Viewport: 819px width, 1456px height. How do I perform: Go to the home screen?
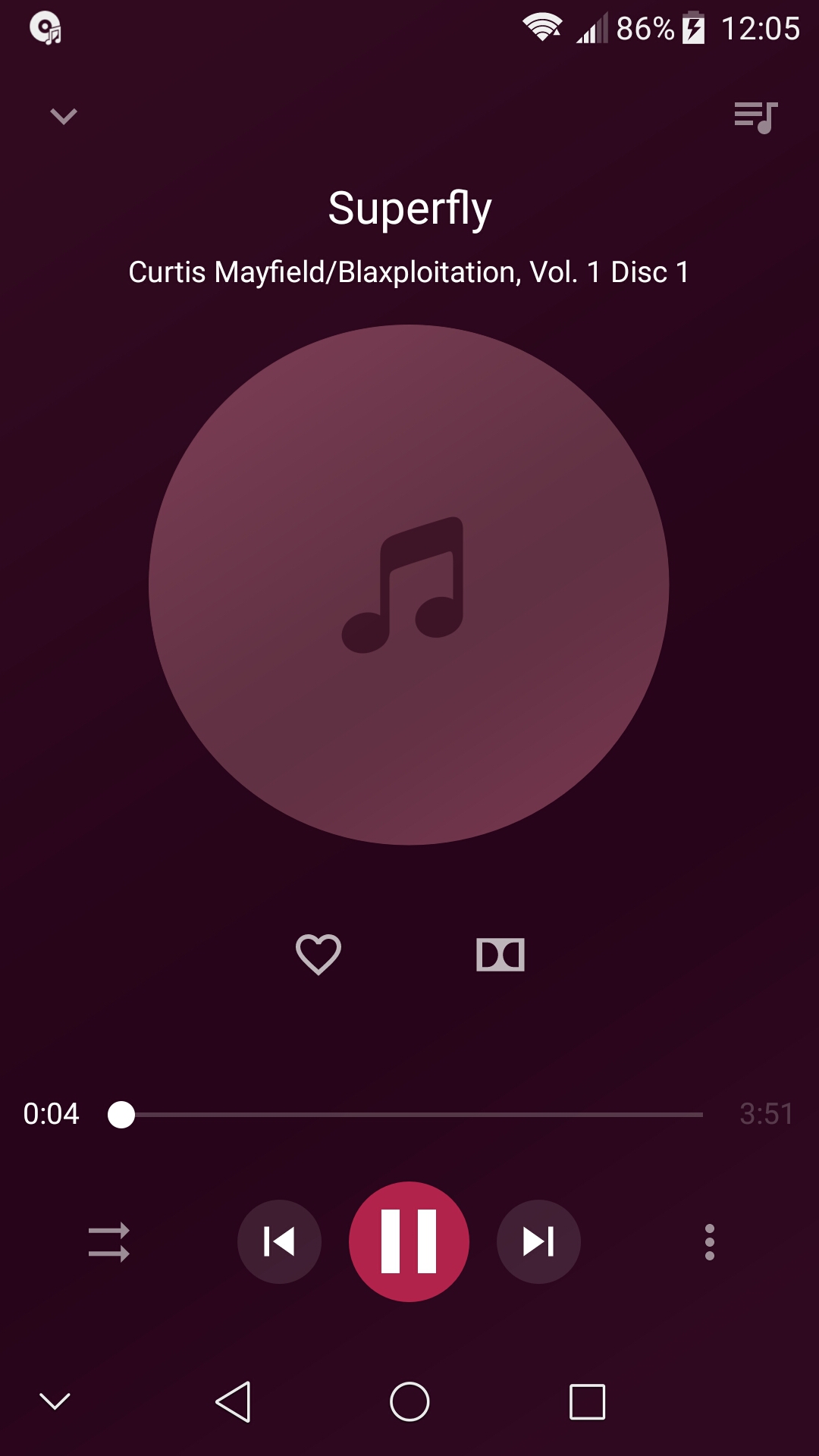point(409,1401)
